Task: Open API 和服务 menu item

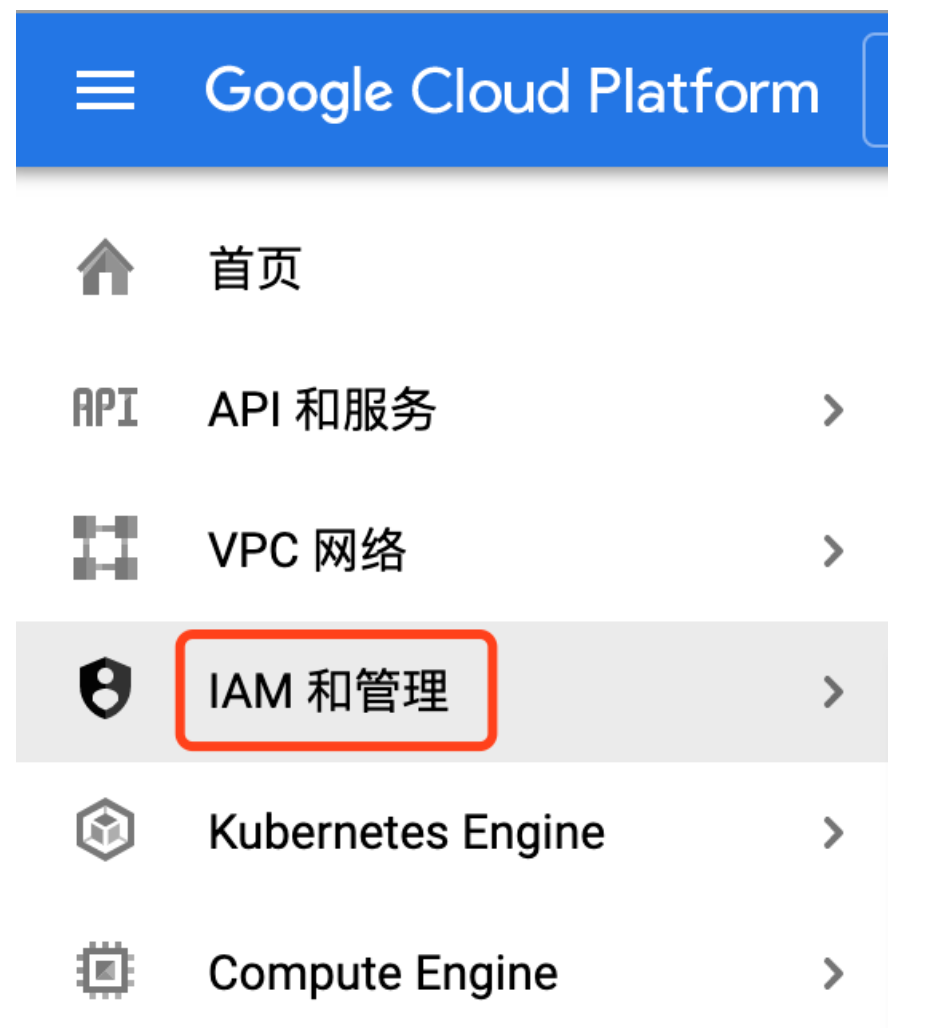Action: (321, 410)
